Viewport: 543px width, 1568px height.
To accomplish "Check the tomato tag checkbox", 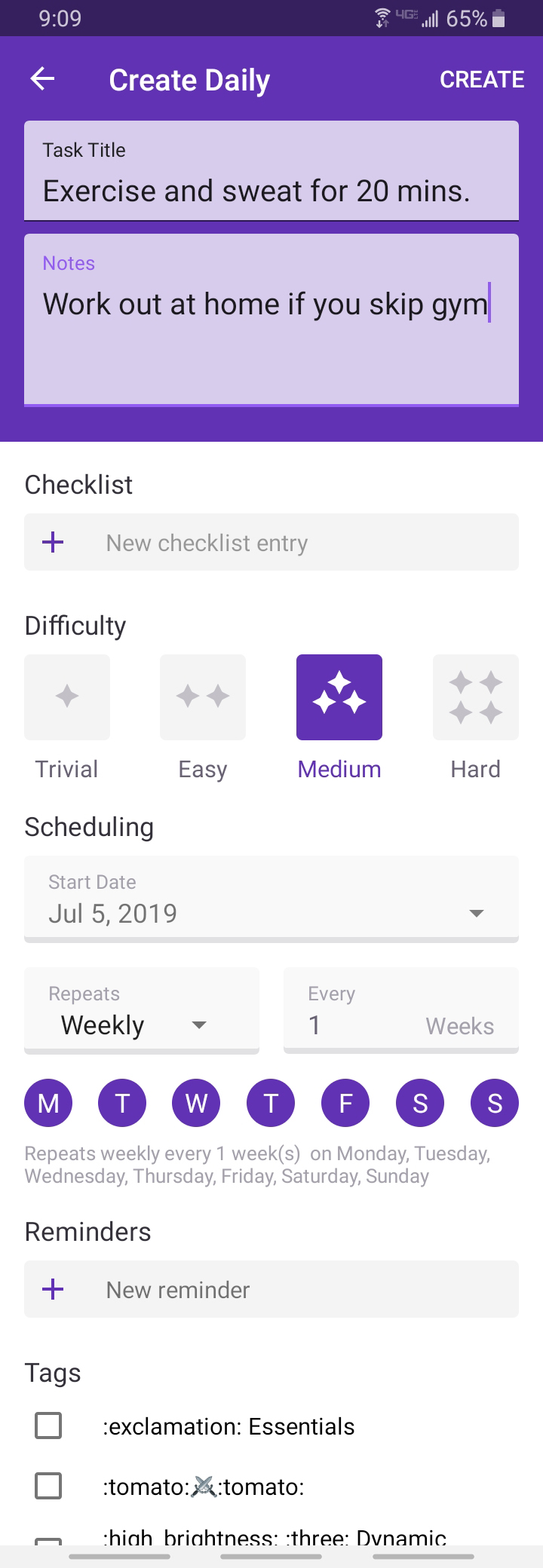I will 49,1486.
